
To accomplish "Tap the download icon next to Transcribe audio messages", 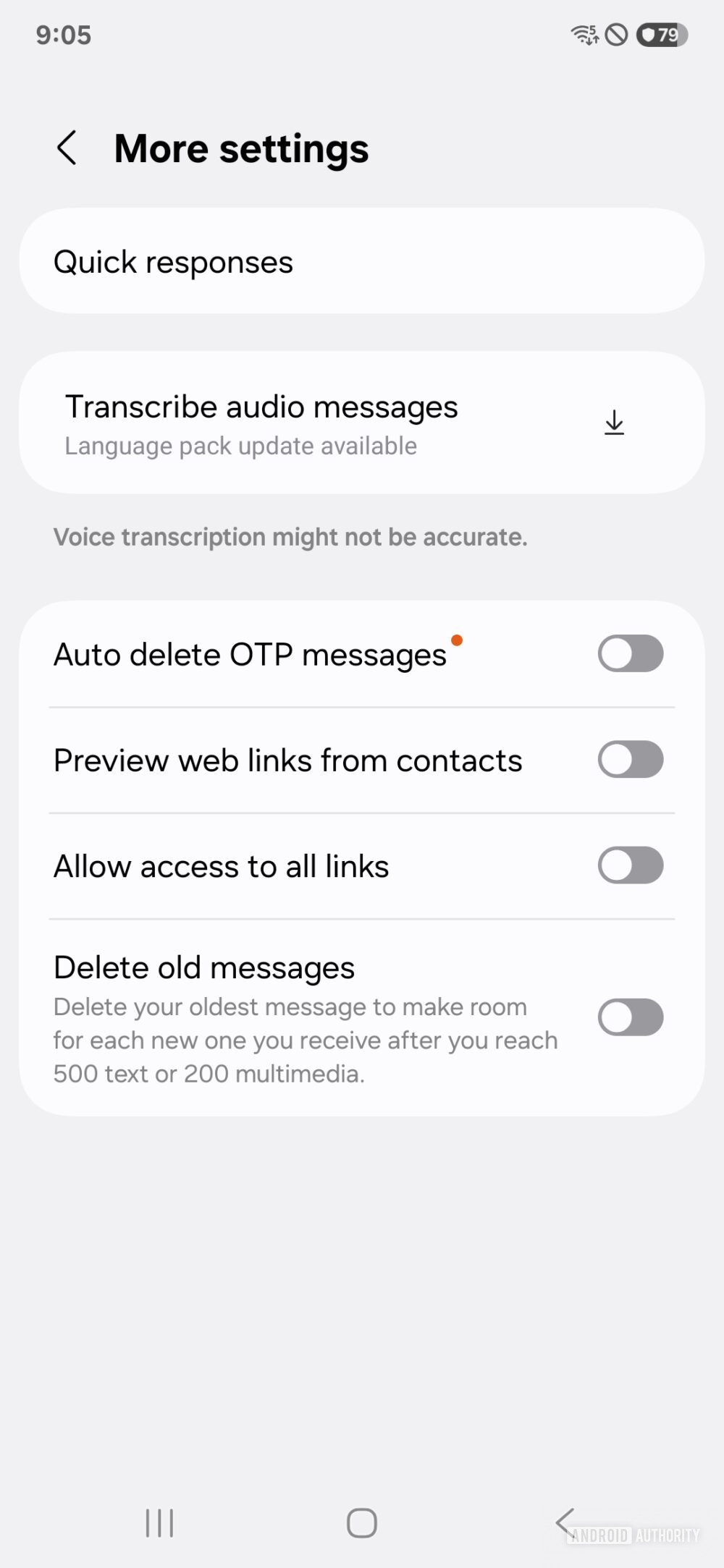I will [x=614, y=423].
